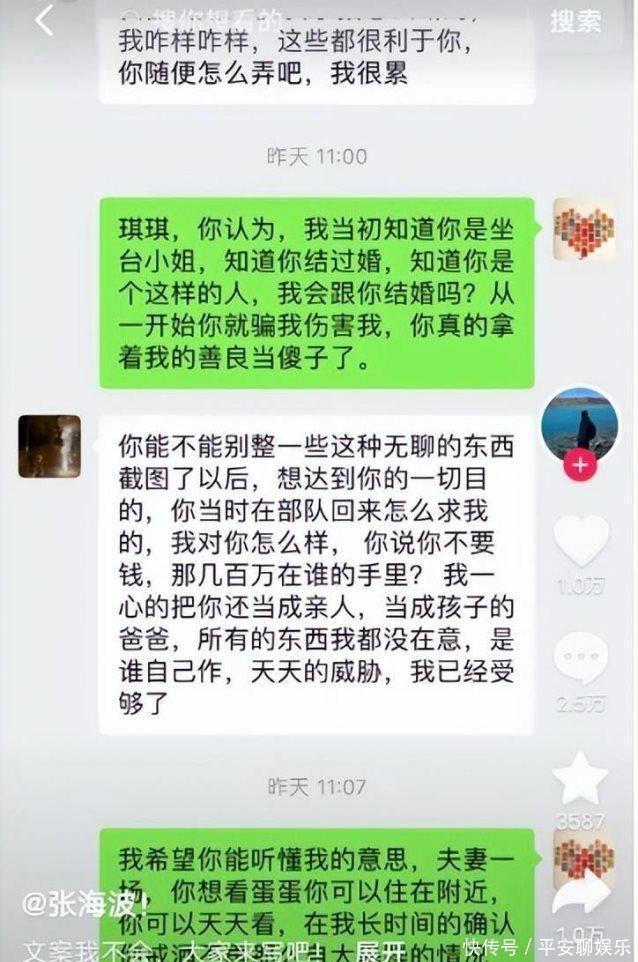Add video to favorites with star

tap(581, 779)
